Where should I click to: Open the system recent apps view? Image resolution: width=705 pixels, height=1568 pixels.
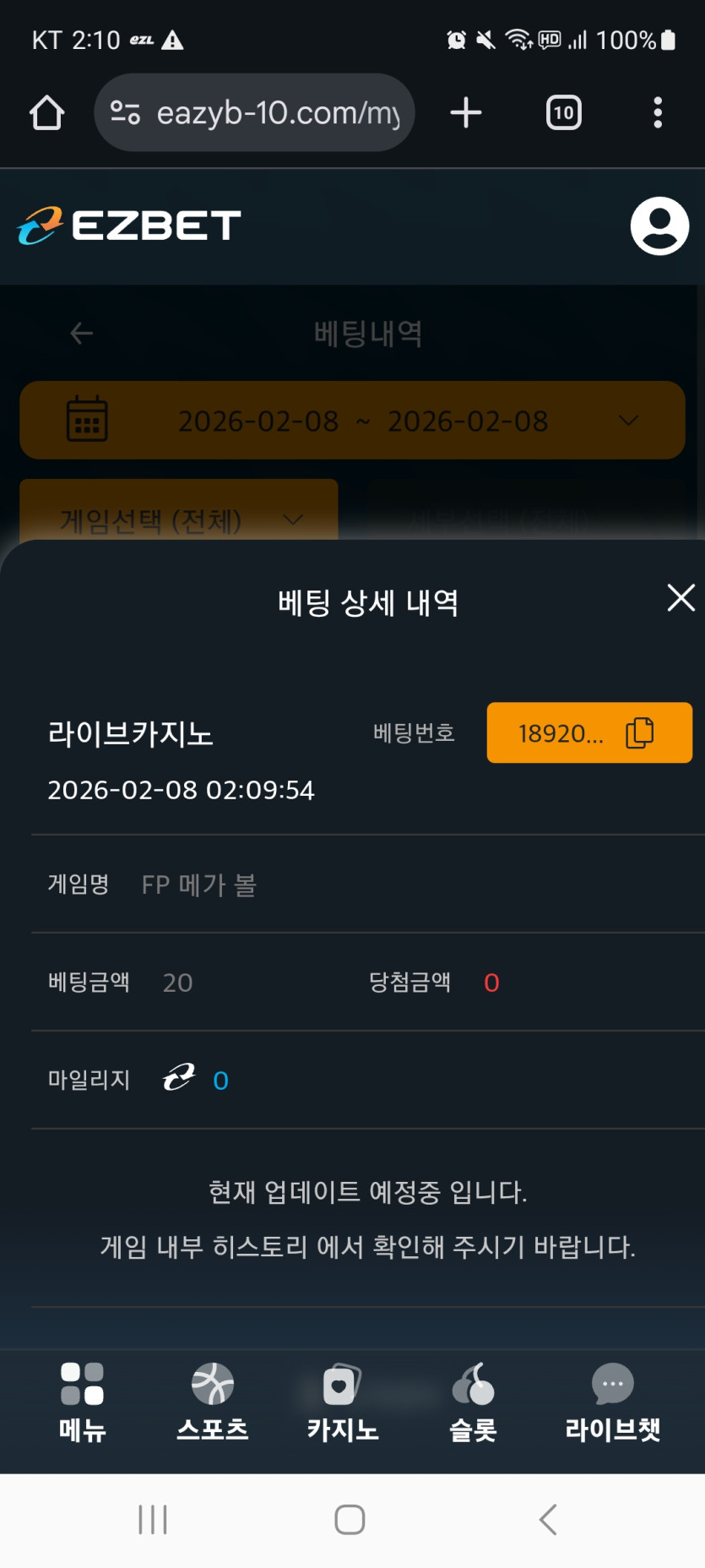153,1519
